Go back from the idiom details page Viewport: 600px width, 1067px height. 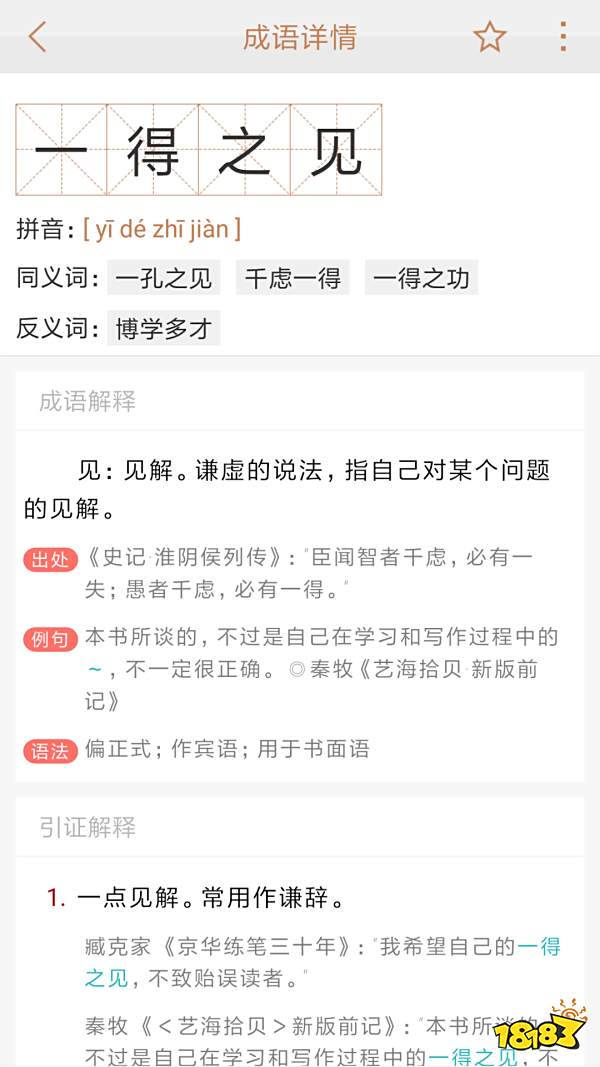37,38
